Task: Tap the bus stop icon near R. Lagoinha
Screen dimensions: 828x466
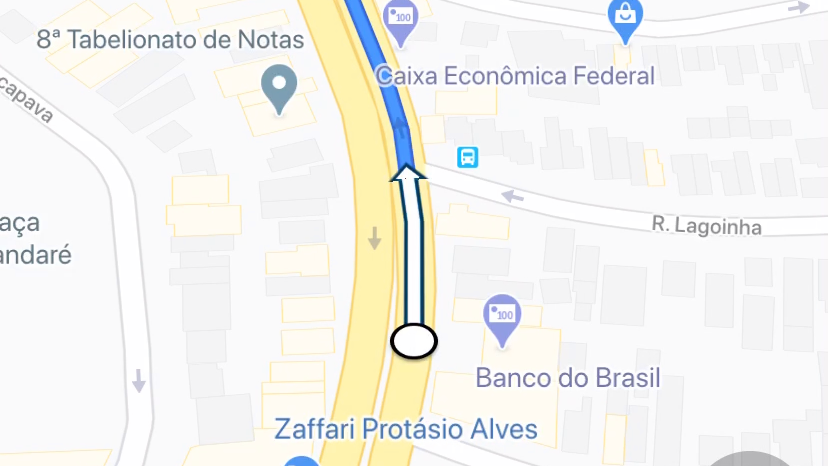Action: [468, 157]
